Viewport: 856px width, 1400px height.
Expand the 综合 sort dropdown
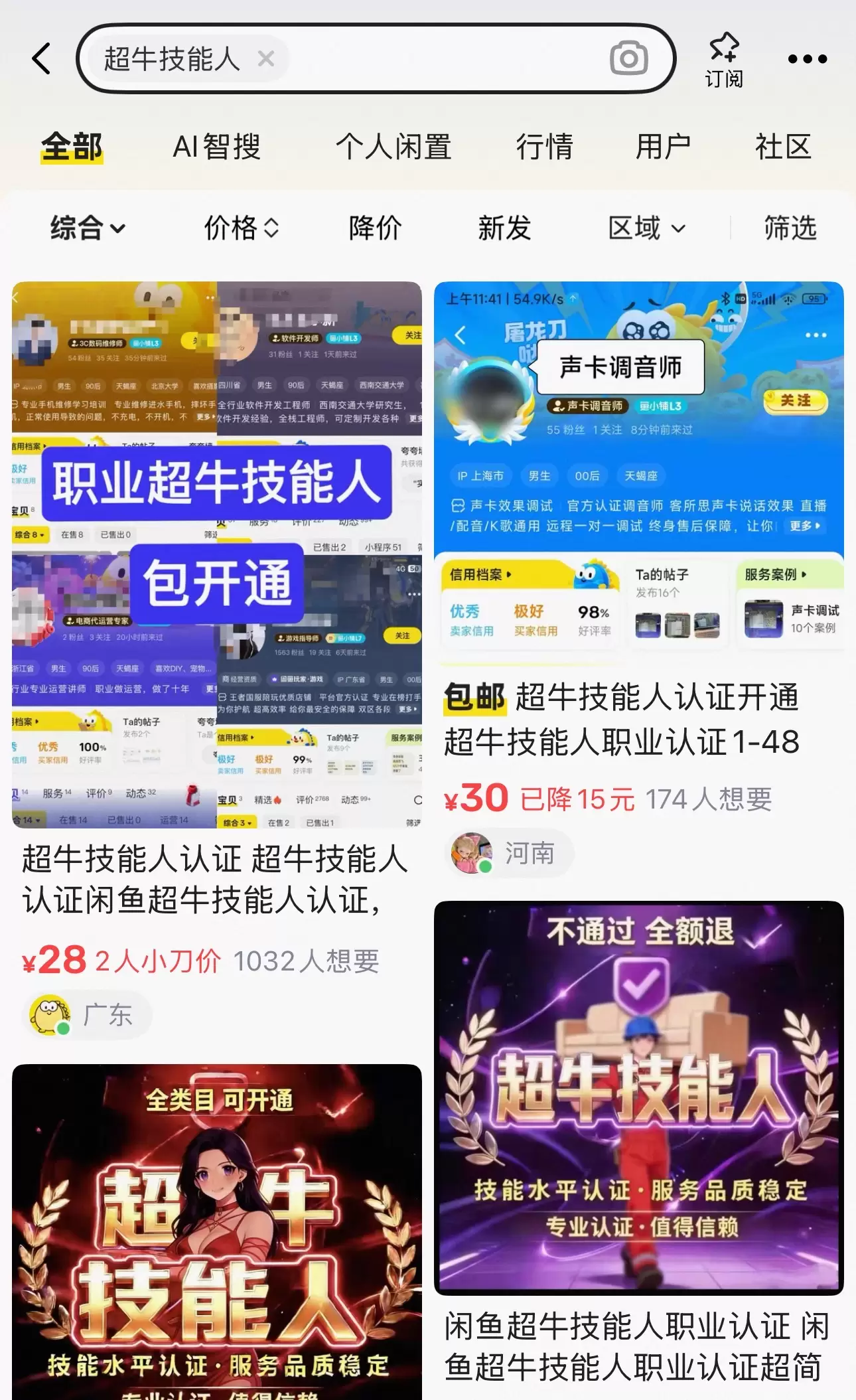86,228
